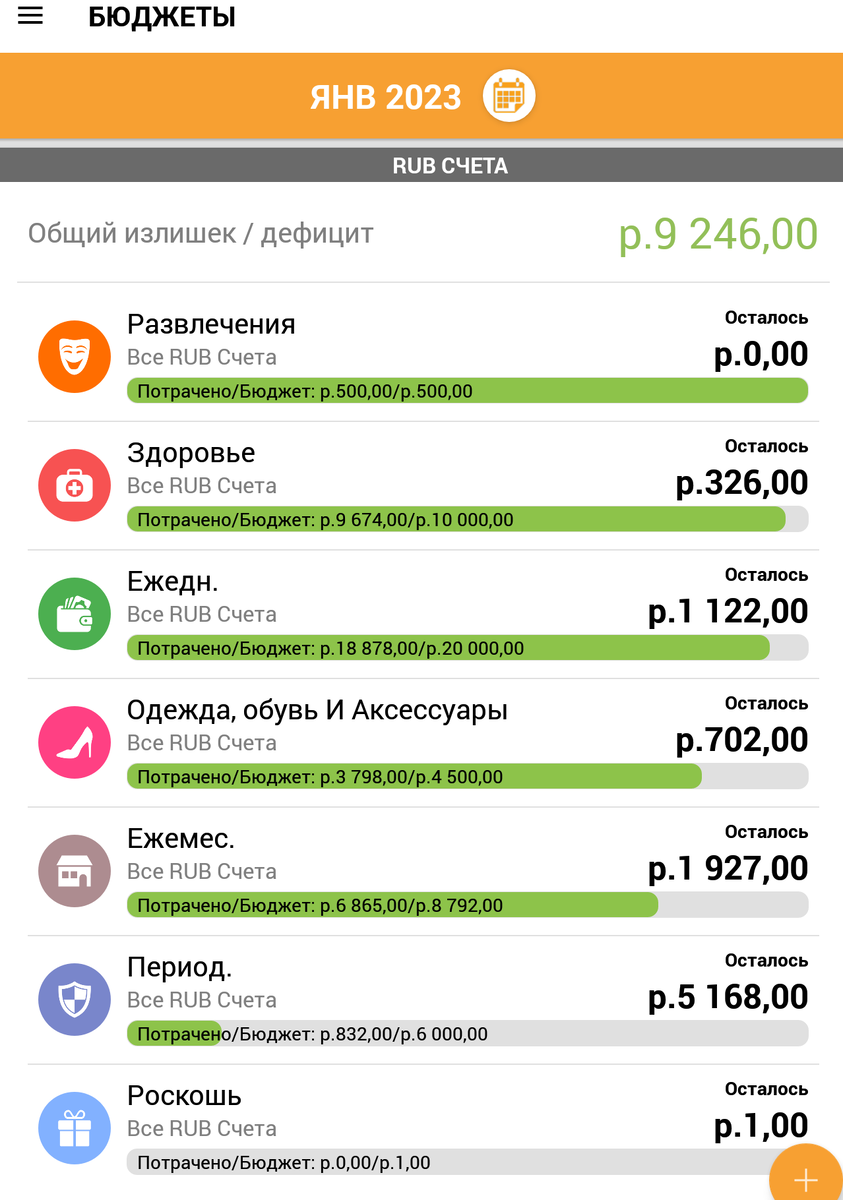Open the calendar month picker

click(509, 97)
